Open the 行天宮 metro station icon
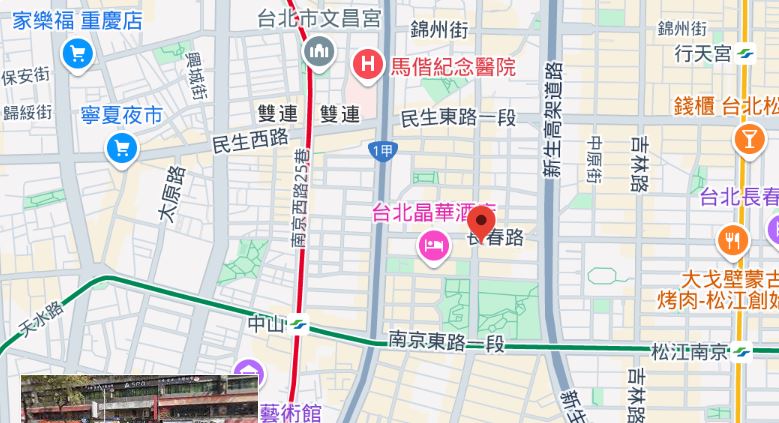This screenshot has height=423, width=779. [x=743, y=55]
